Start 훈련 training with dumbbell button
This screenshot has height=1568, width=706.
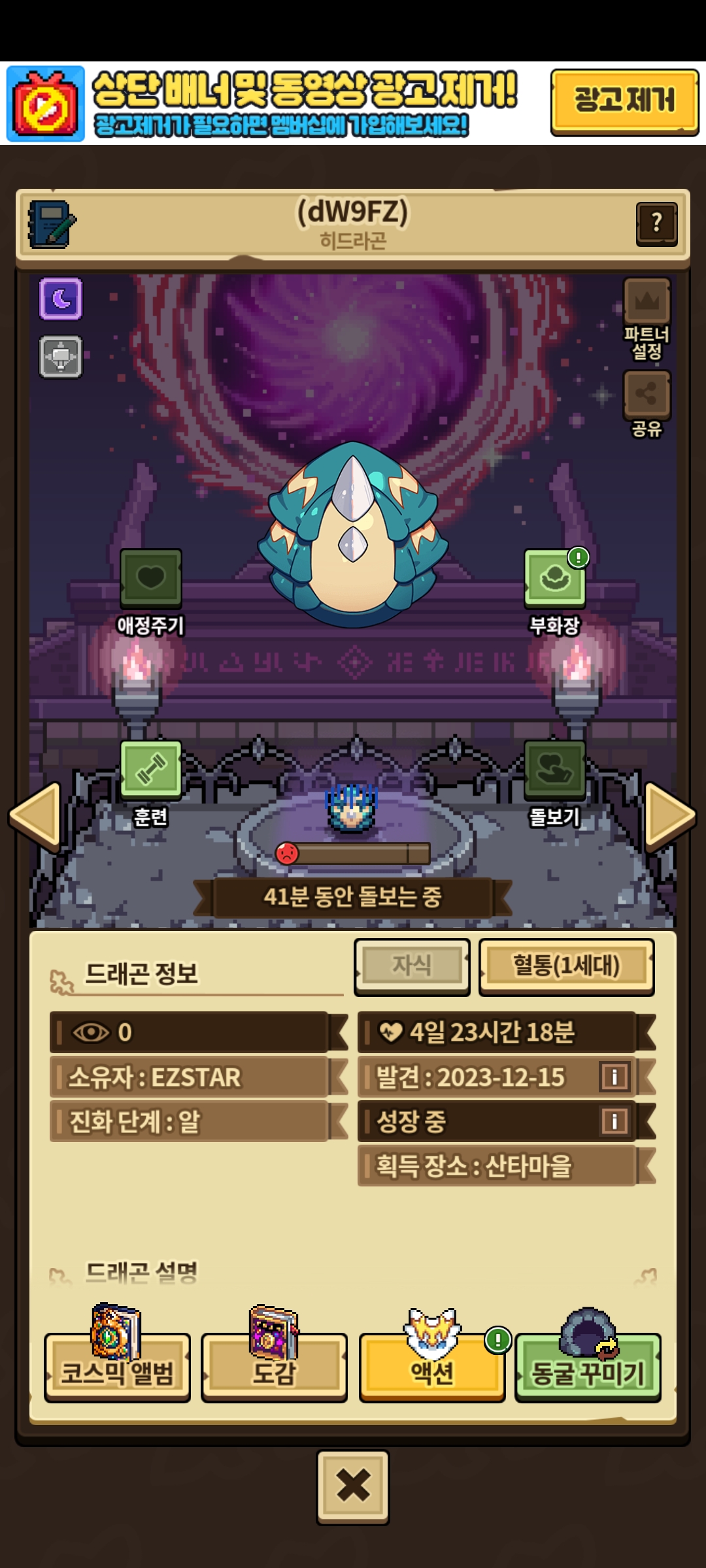(x=151, y=770)
